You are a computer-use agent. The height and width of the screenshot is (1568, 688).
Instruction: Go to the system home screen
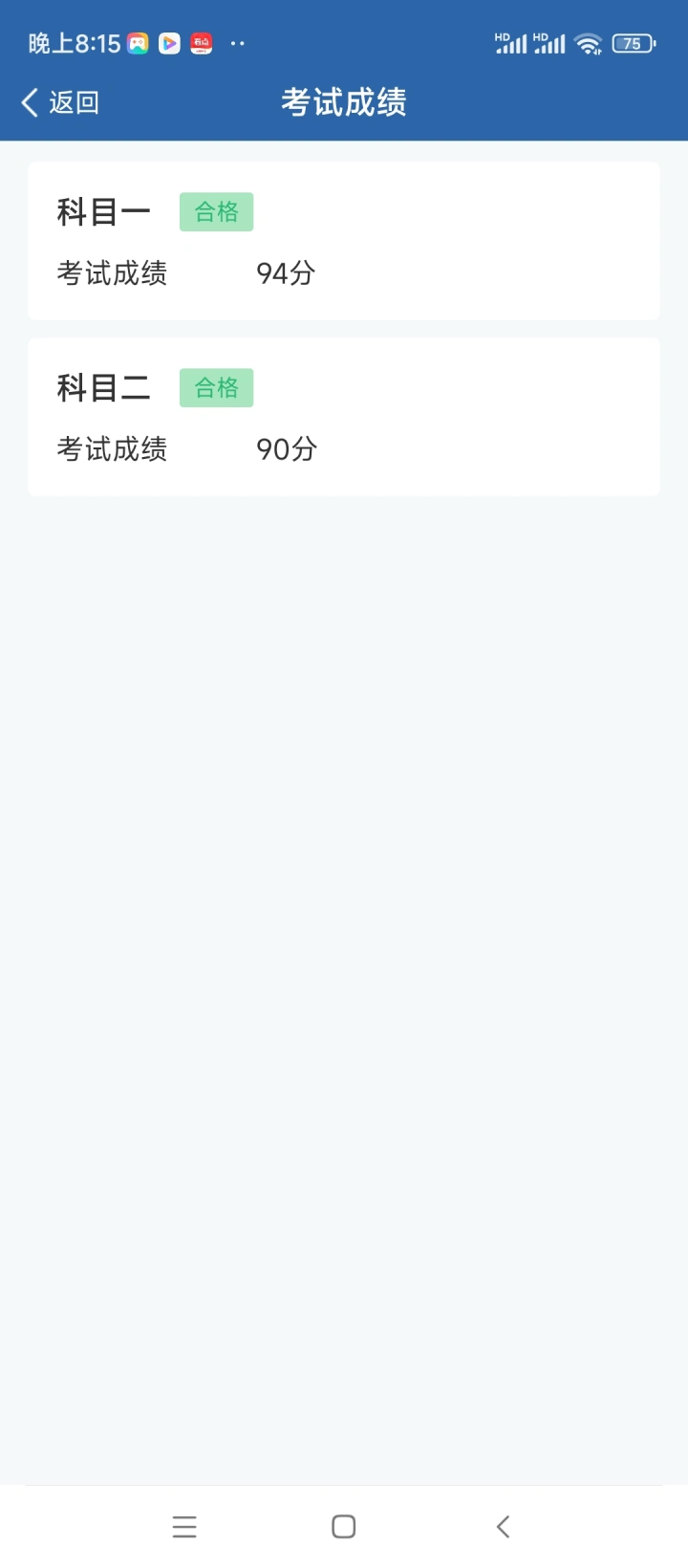344,1527
